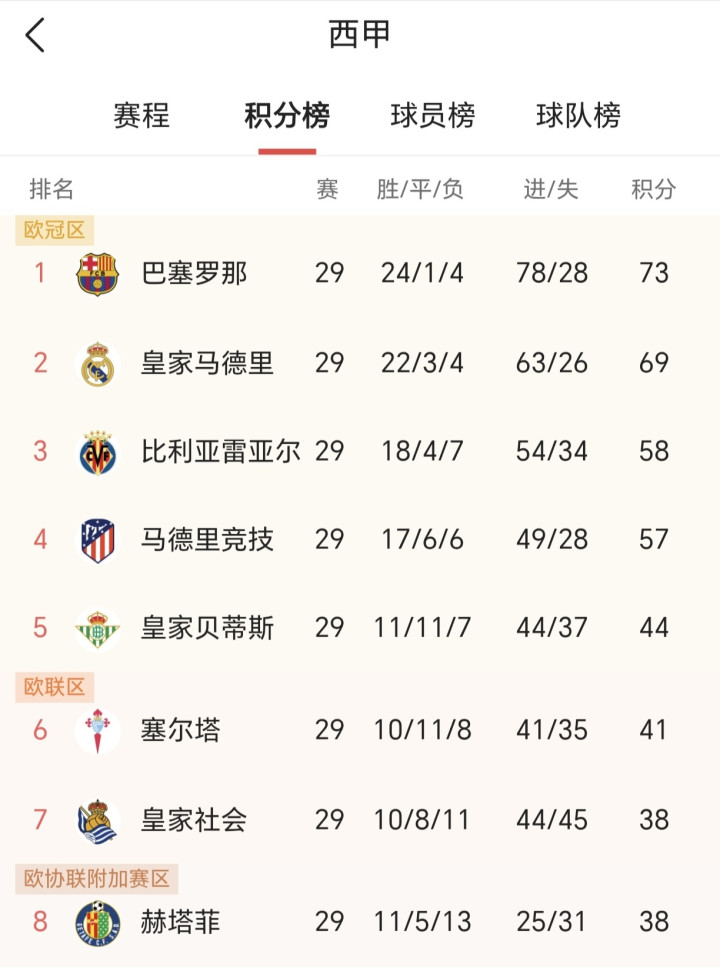The height and width of the screenshot is (971, 720).
Task: View 皇家贝蒂斯 team details
Action: (207, 629)
